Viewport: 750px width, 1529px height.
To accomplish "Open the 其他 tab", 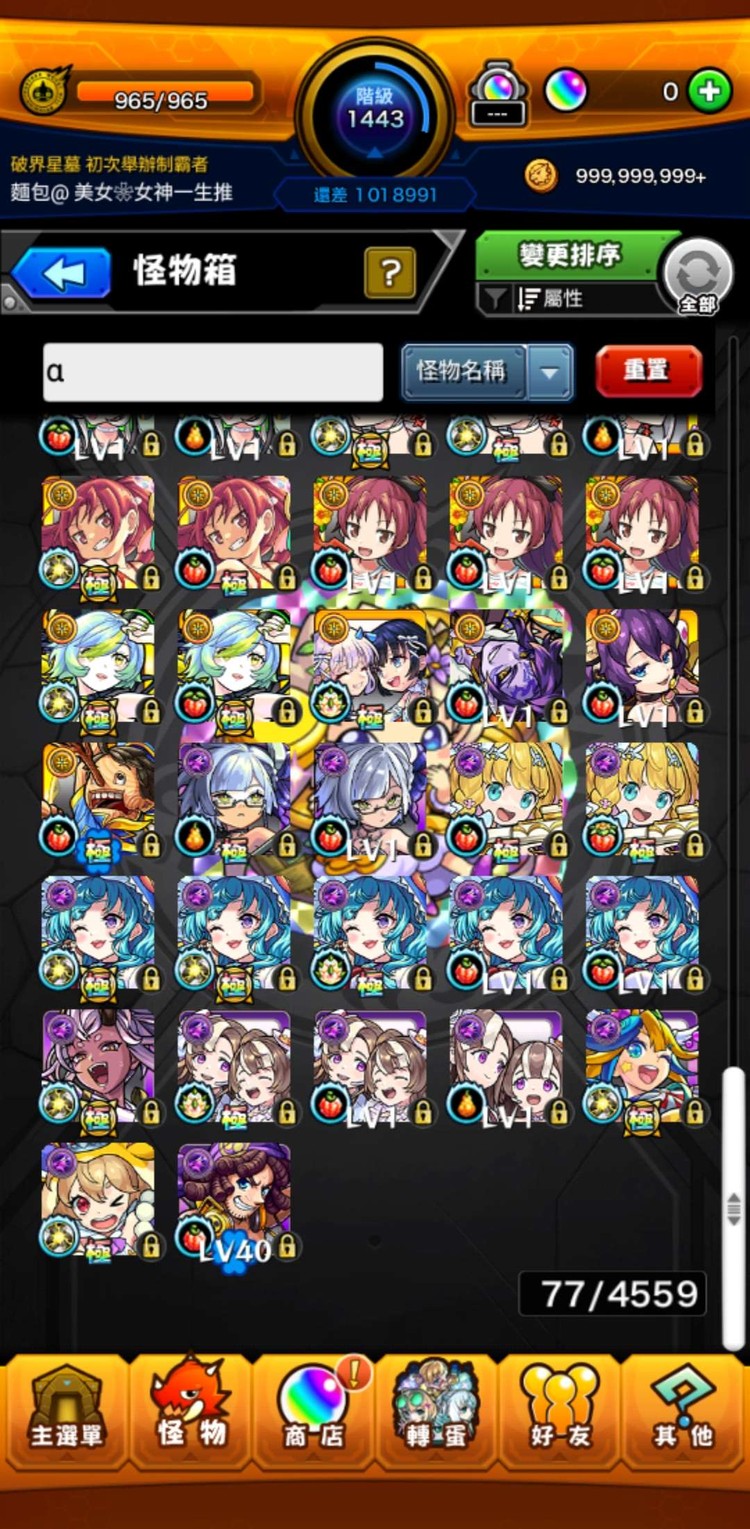I will click(x=684, y=1412).
